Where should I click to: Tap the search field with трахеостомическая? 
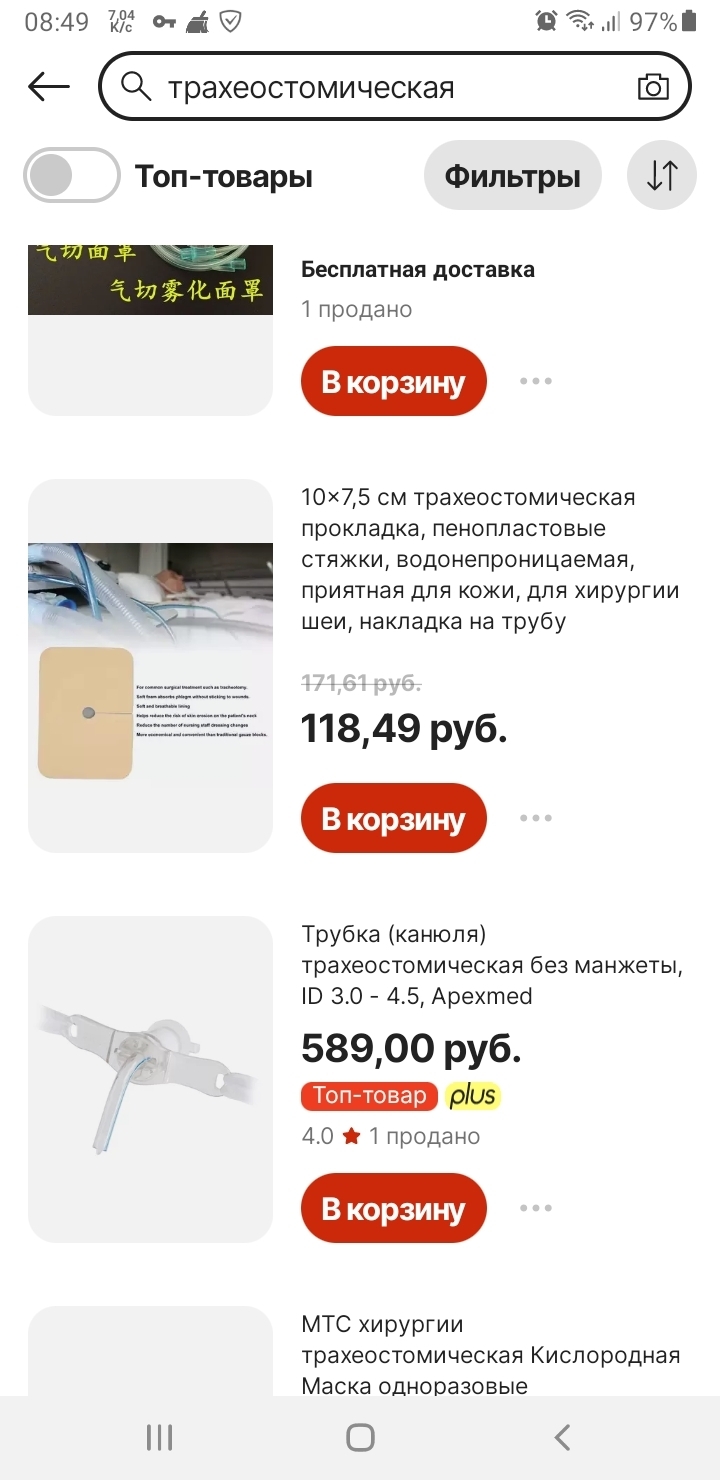[x=394, y=87]
